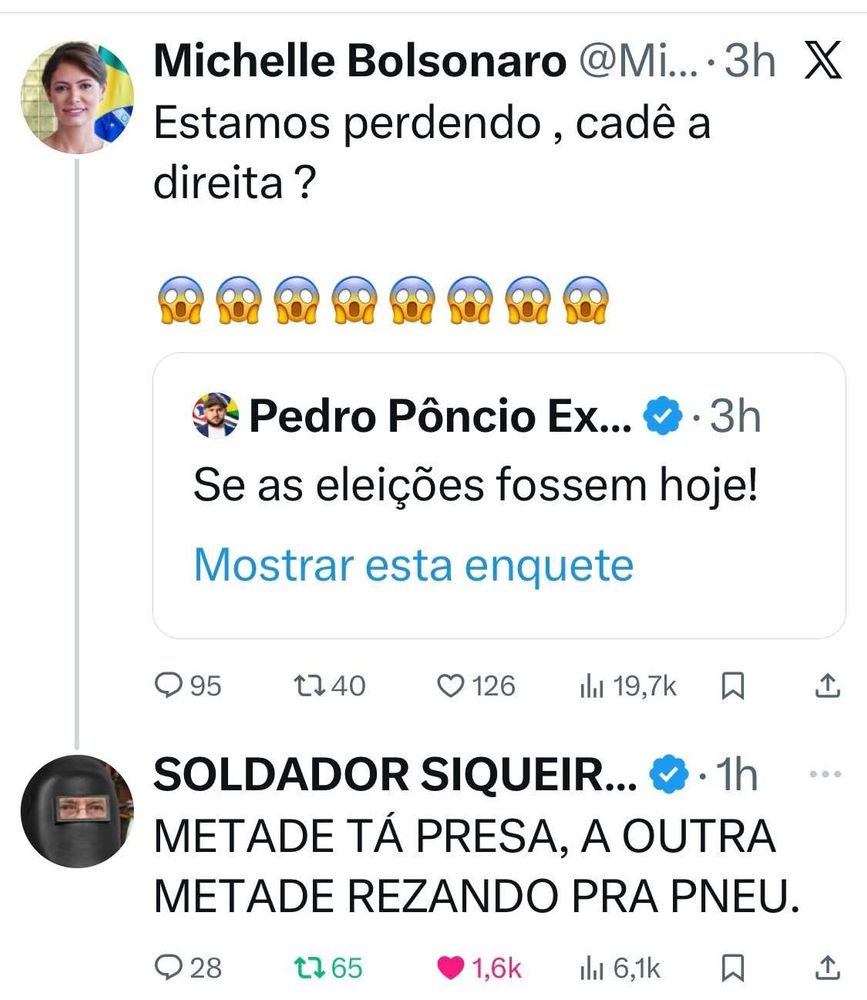
Task: Open the X/Grok icon on Michelle's post
Action: (822, 63)
